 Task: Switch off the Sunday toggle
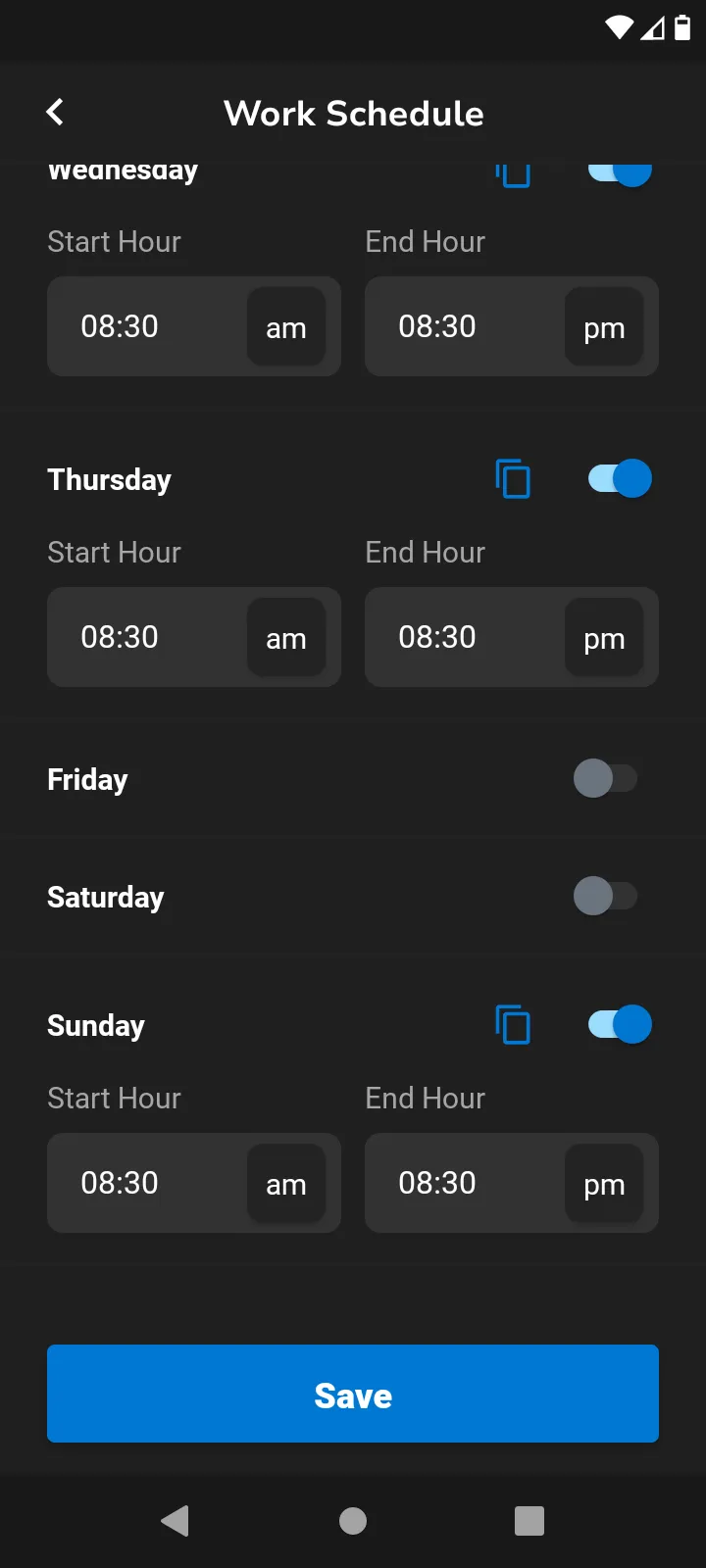pos(619,1025)
